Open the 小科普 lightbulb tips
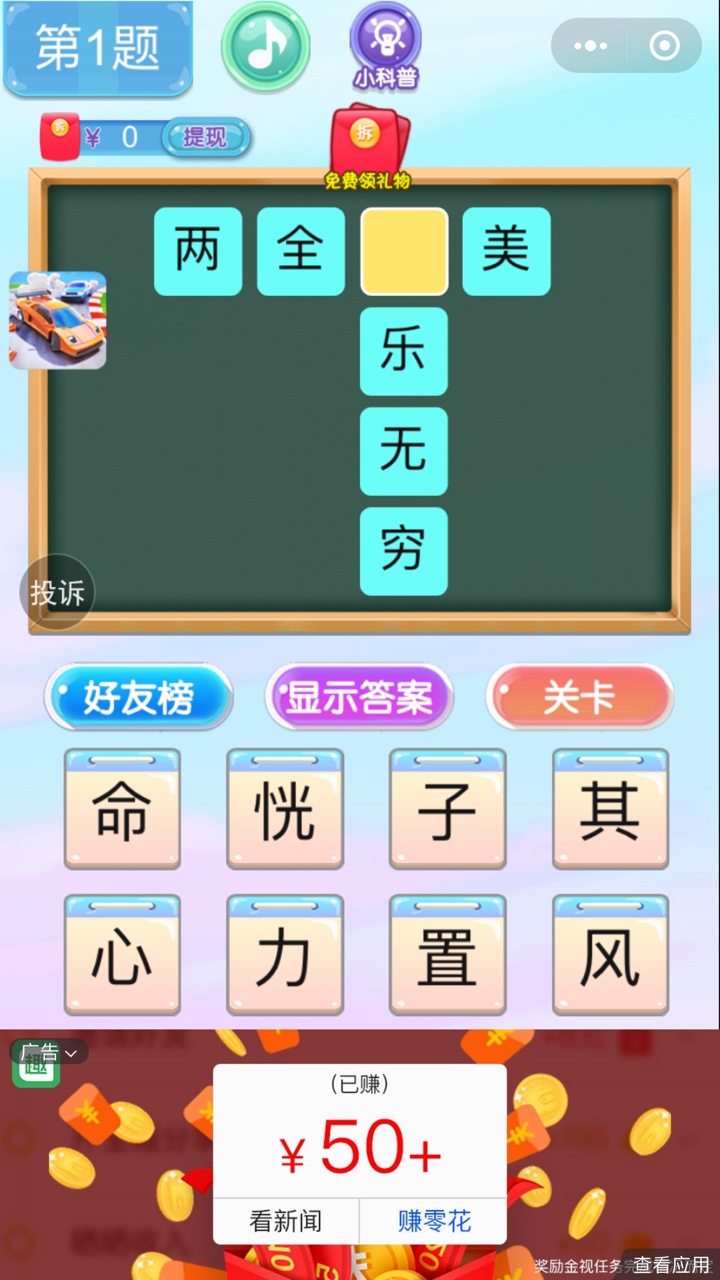This screenshot has height=1280, width=720. 385,43
